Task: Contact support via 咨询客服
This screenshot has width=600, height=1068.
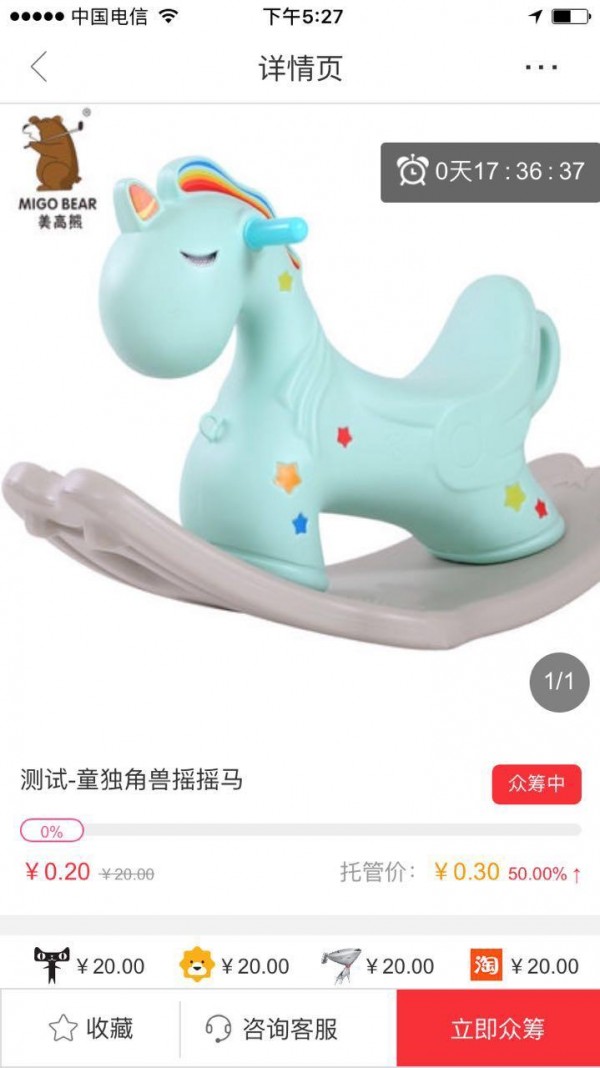Action: 271,1027
